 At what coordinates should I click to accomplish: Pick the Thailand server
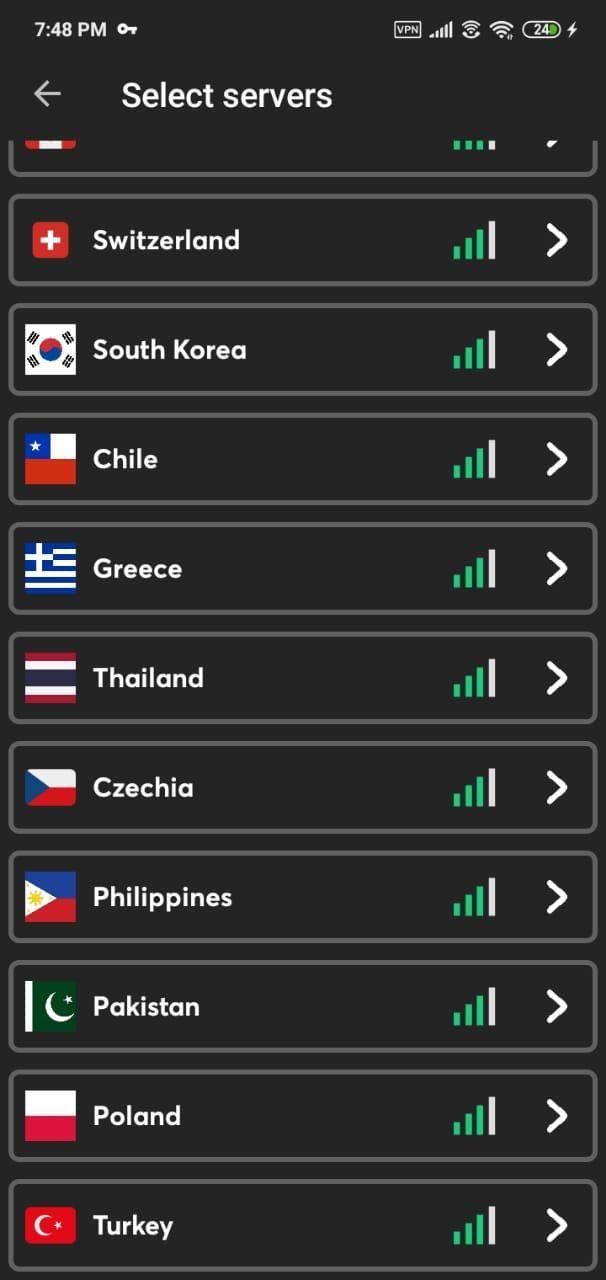pyautogui.click(x=302, y=678)
